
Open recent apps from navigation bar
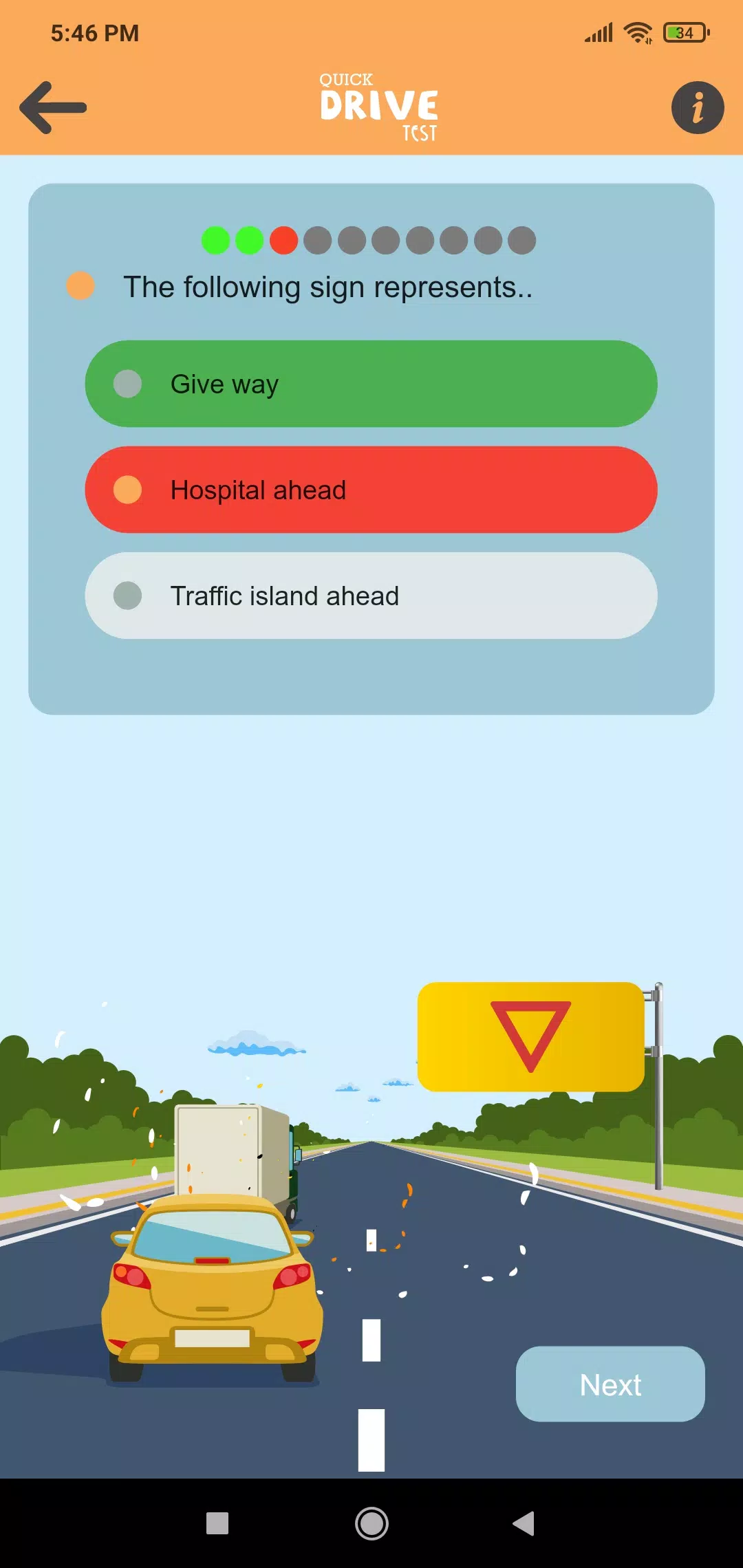pyautogui.click(x=217, y=1523)
